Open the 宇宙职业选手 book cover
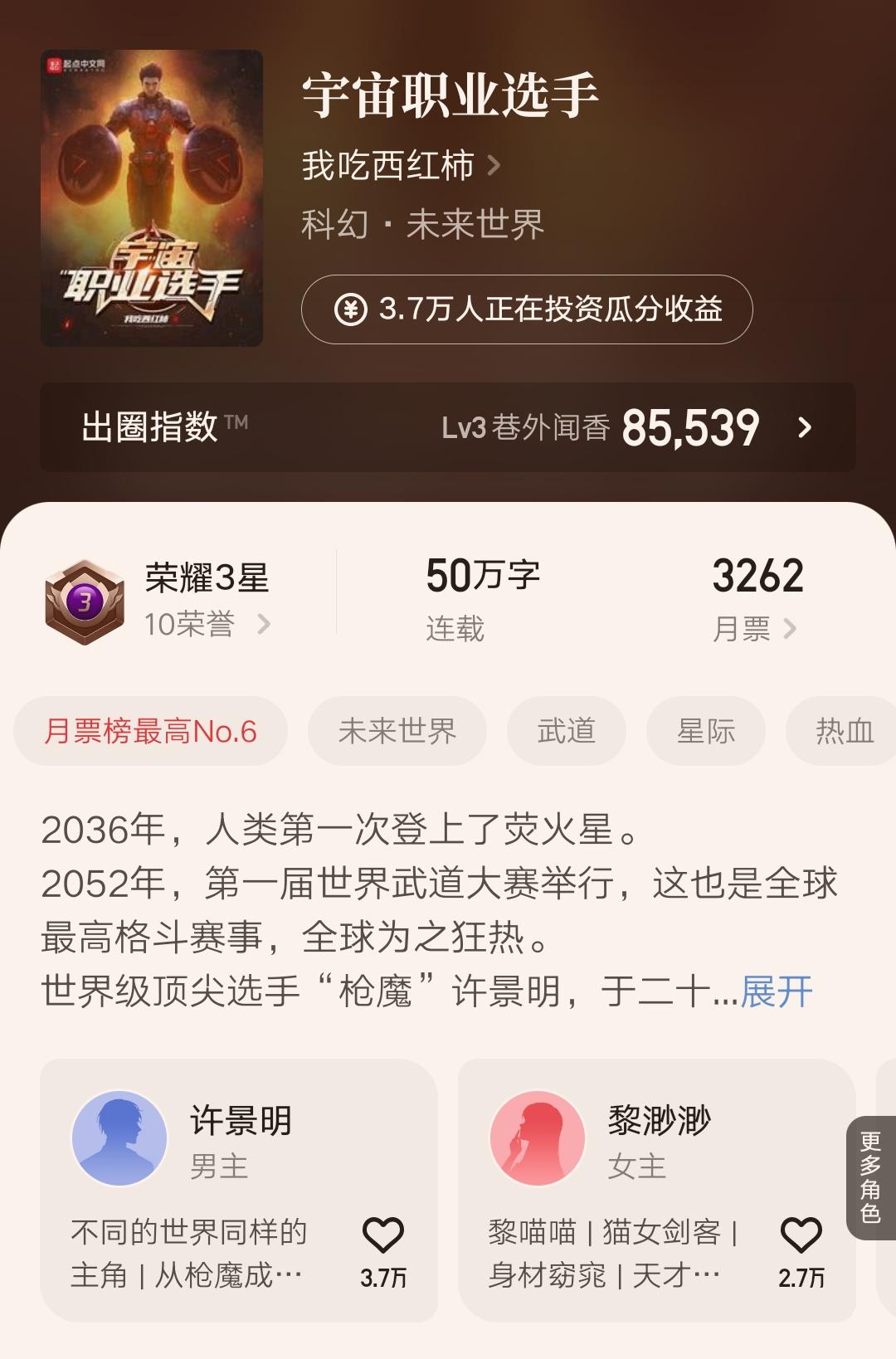 152,198
